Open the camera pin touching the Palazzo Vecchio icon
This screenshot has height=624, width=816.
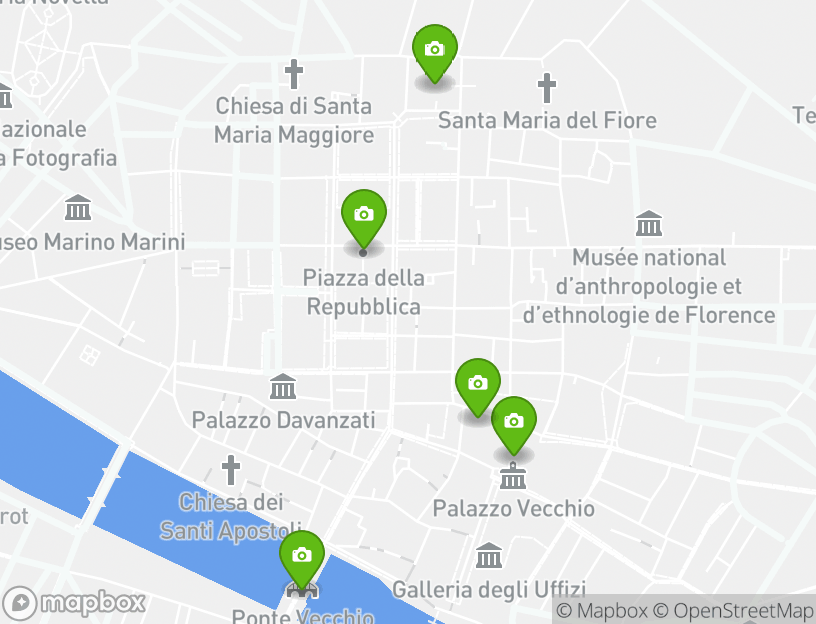click(513, 422)
